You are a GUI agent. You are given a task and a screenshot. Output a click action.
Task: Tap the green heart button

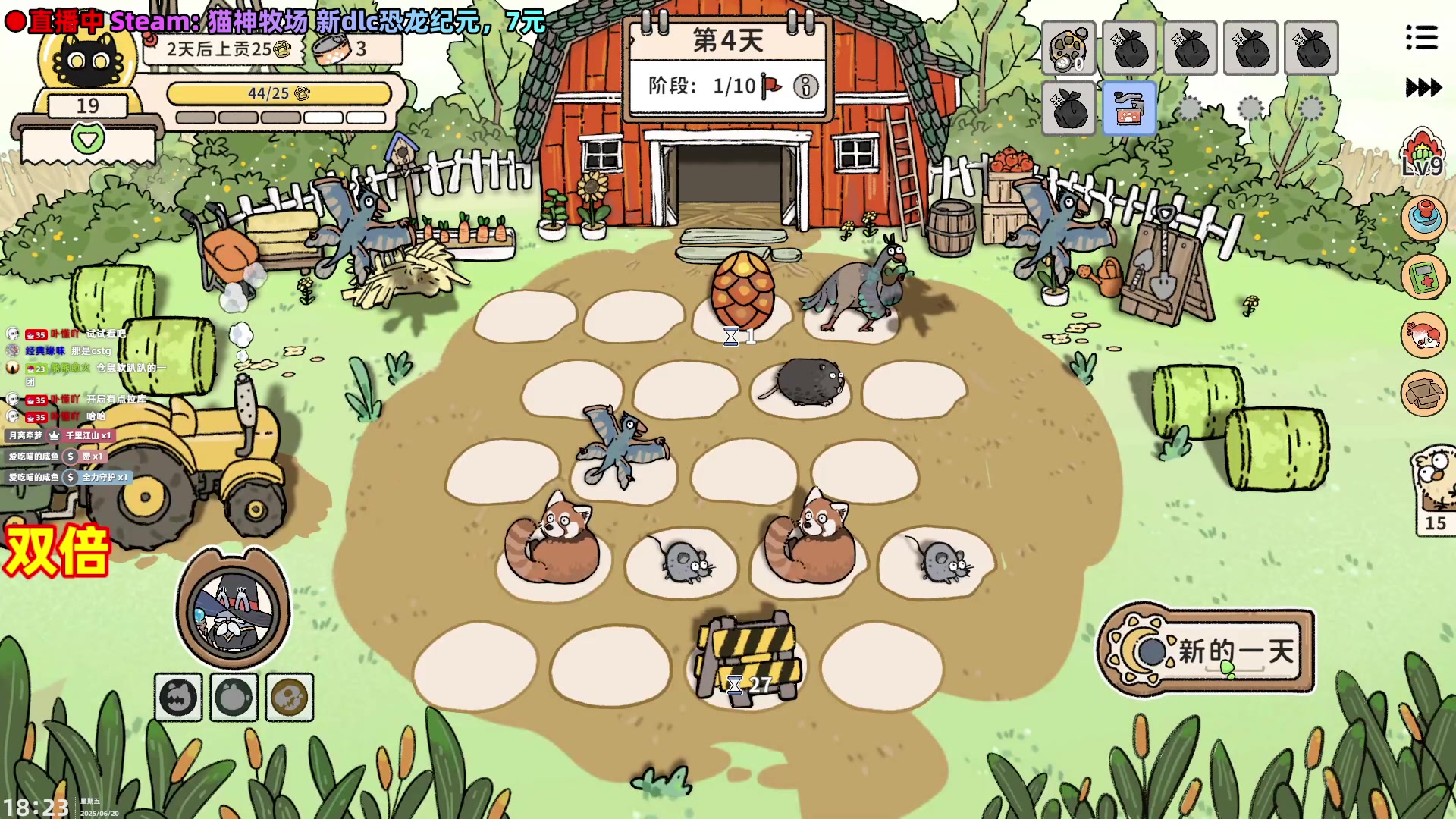coord(88,139)
